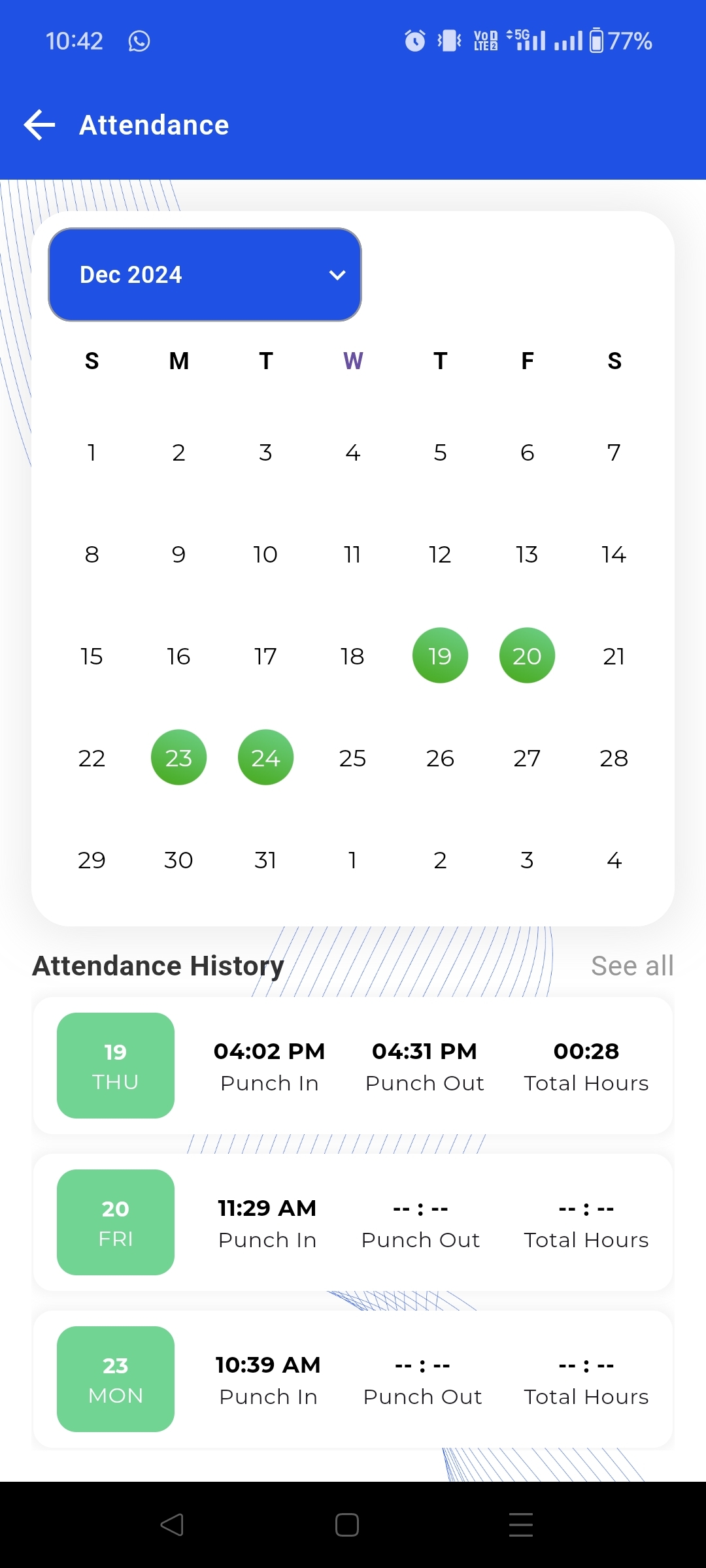The height and width of the screenshot is (1568, 706).
Task: Tap the Attendance title in header
Action: click(x=154, y=124)
